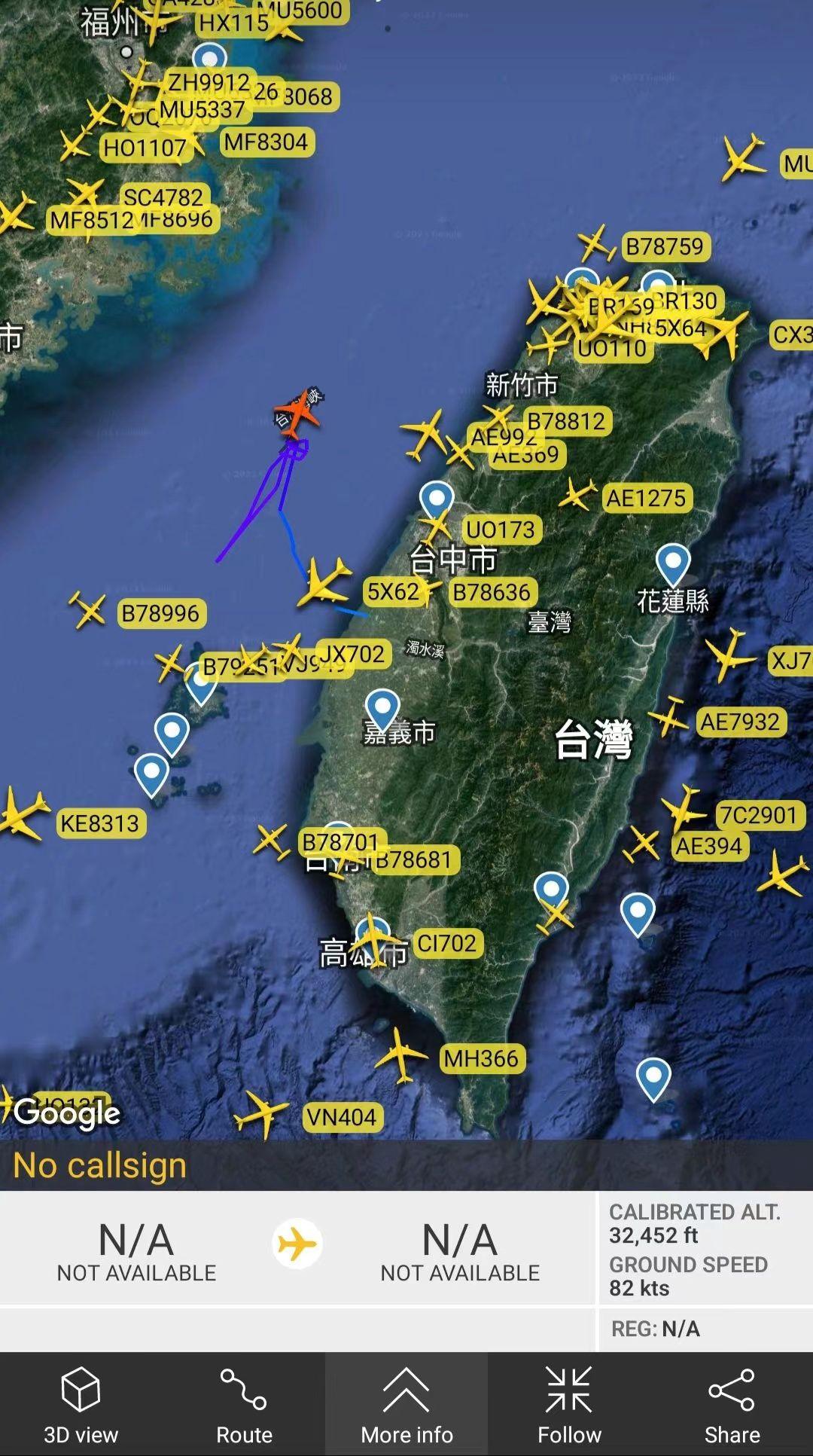
Task: Select flight AE7932 label
Action: pos(741,722)
